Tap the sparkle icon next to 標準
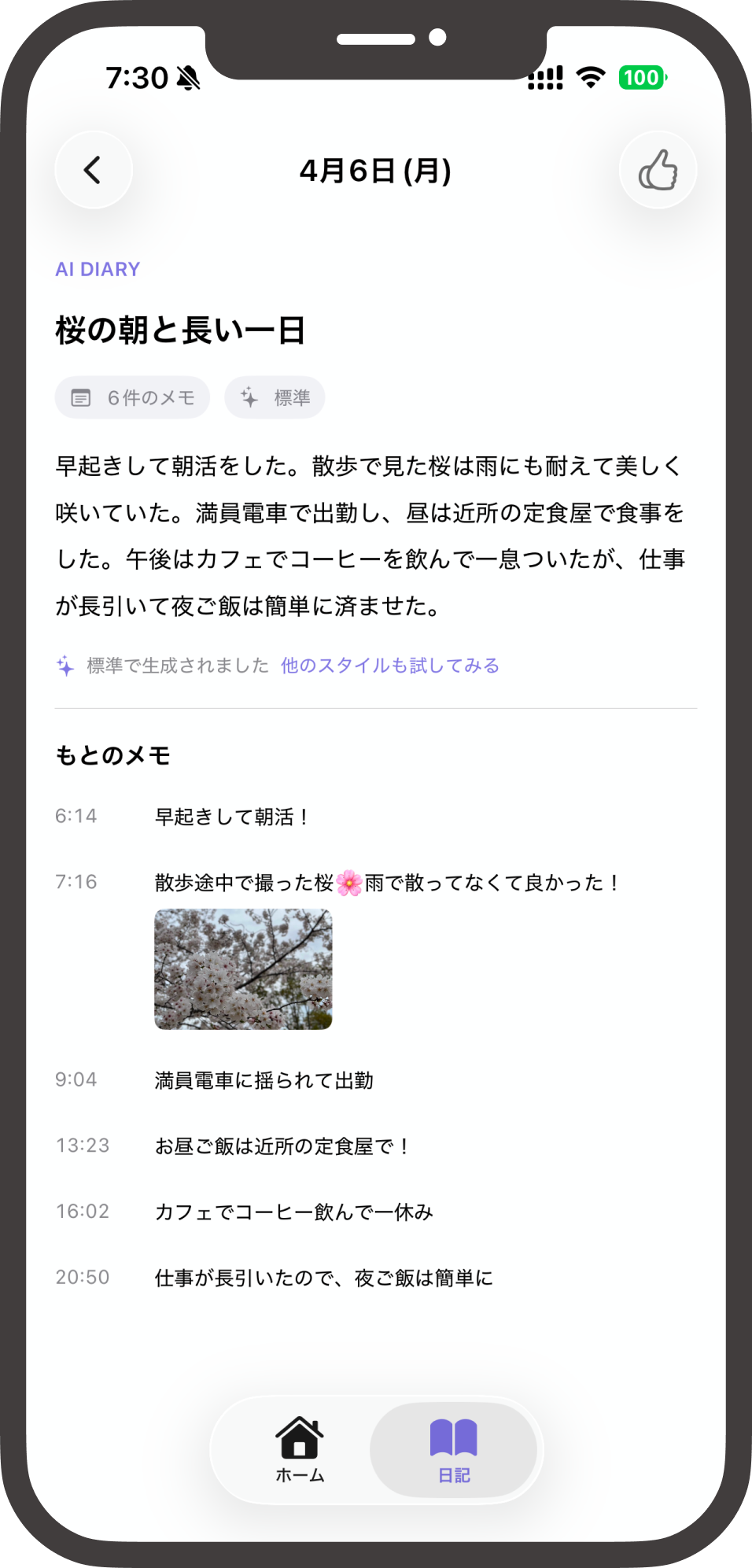The image size is (752, 1568). [x=249, y=397]
